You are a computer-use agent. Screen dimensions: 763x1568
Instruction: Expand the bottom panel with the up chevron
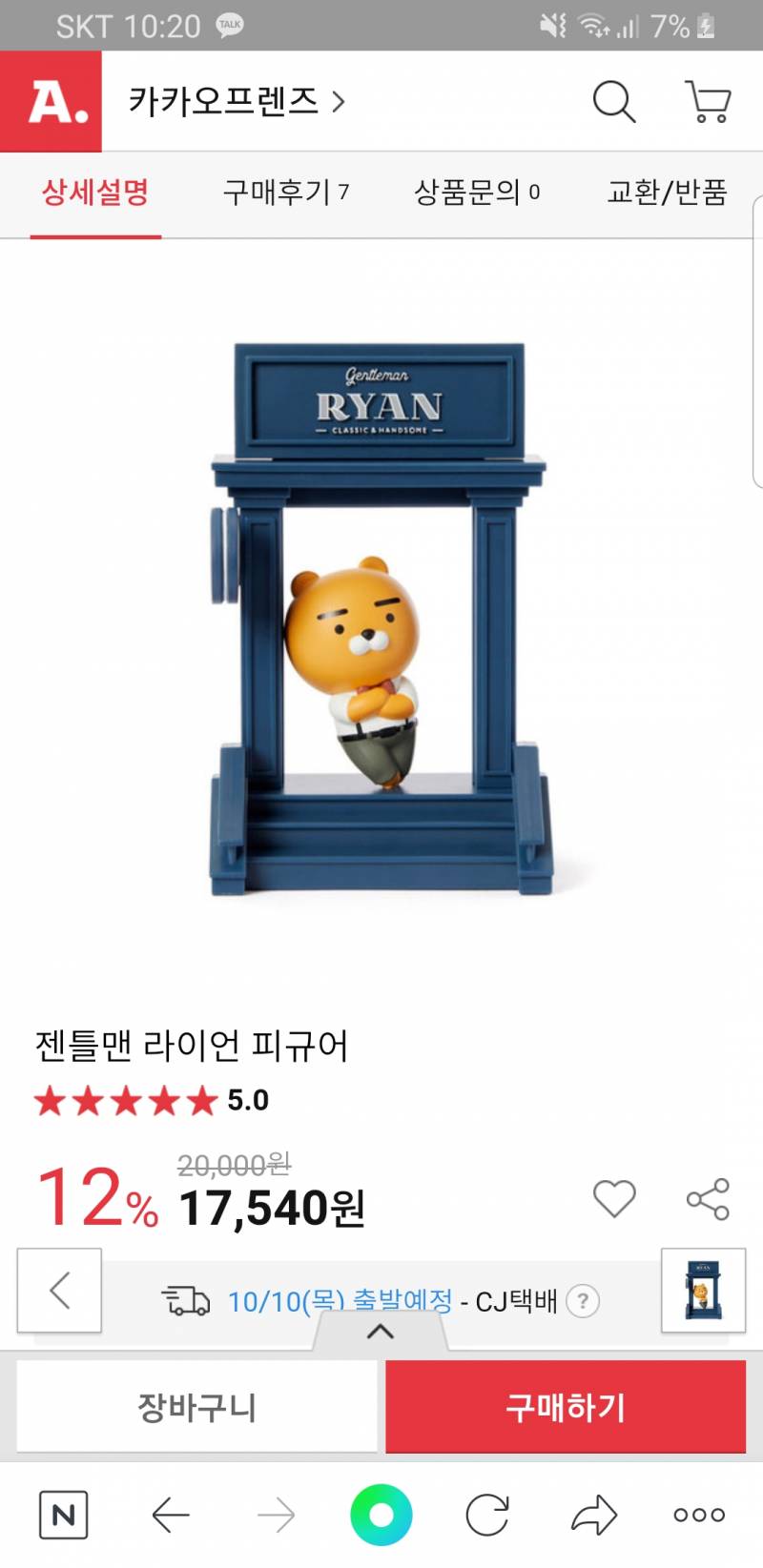tap(381, 1333)
